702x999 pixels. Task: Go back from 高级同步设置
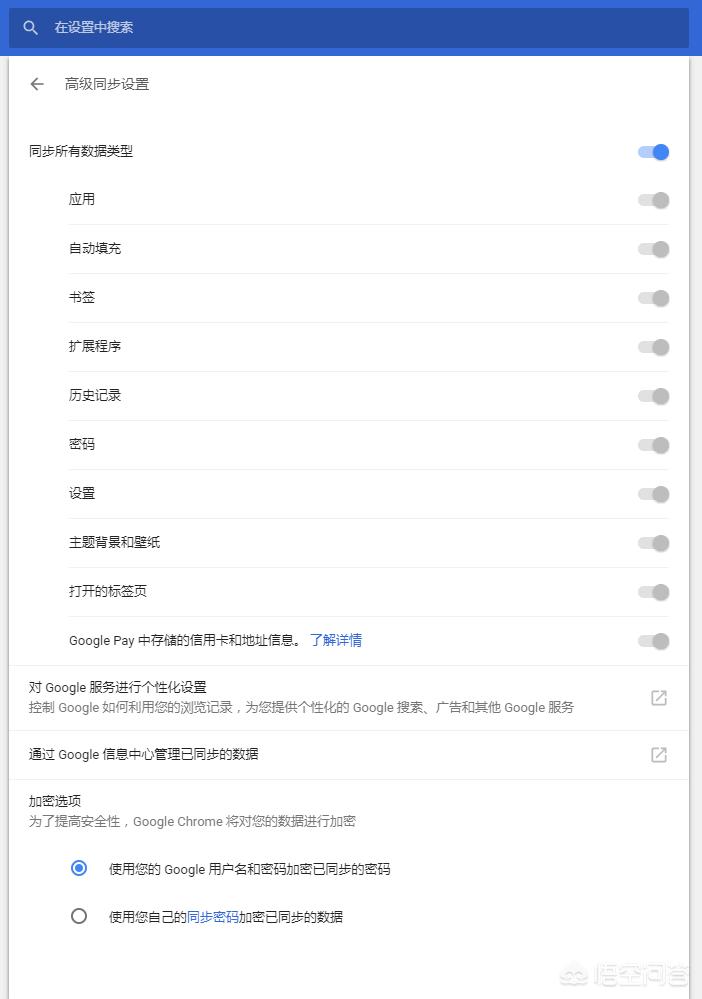point(37,84)
